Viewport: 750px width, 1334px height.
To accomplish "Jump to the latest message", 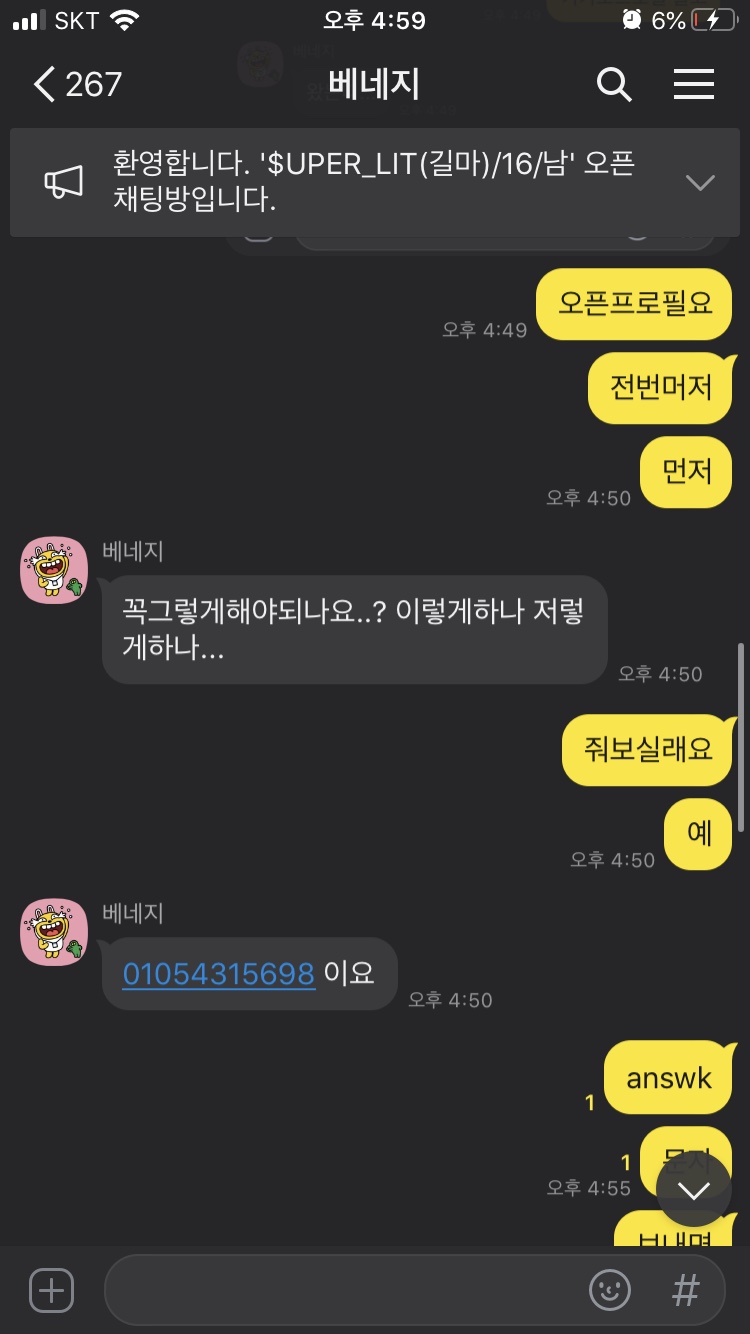I will (693, 1190).
